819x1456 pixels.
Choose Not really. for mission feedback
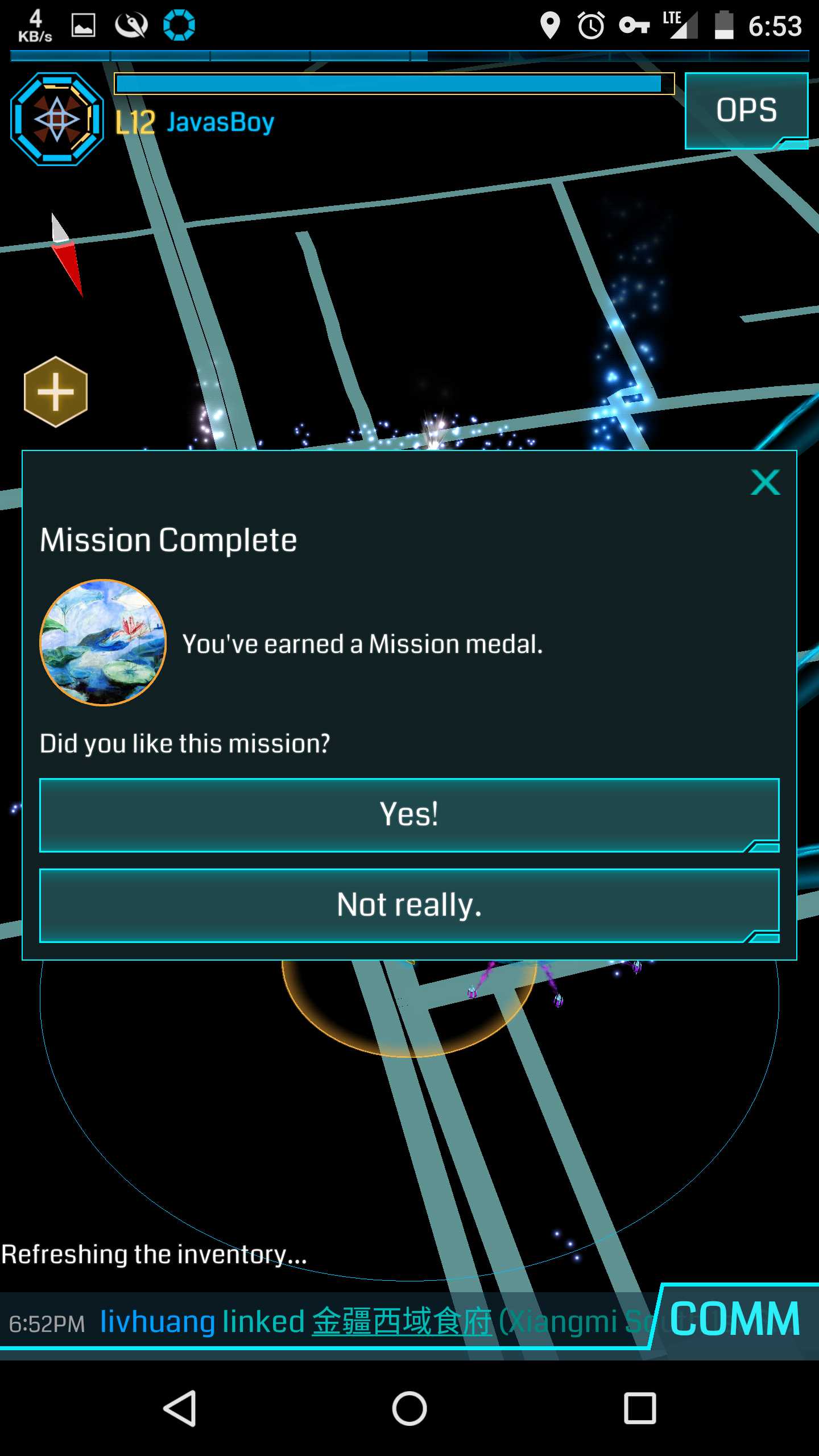pos(409,905)
